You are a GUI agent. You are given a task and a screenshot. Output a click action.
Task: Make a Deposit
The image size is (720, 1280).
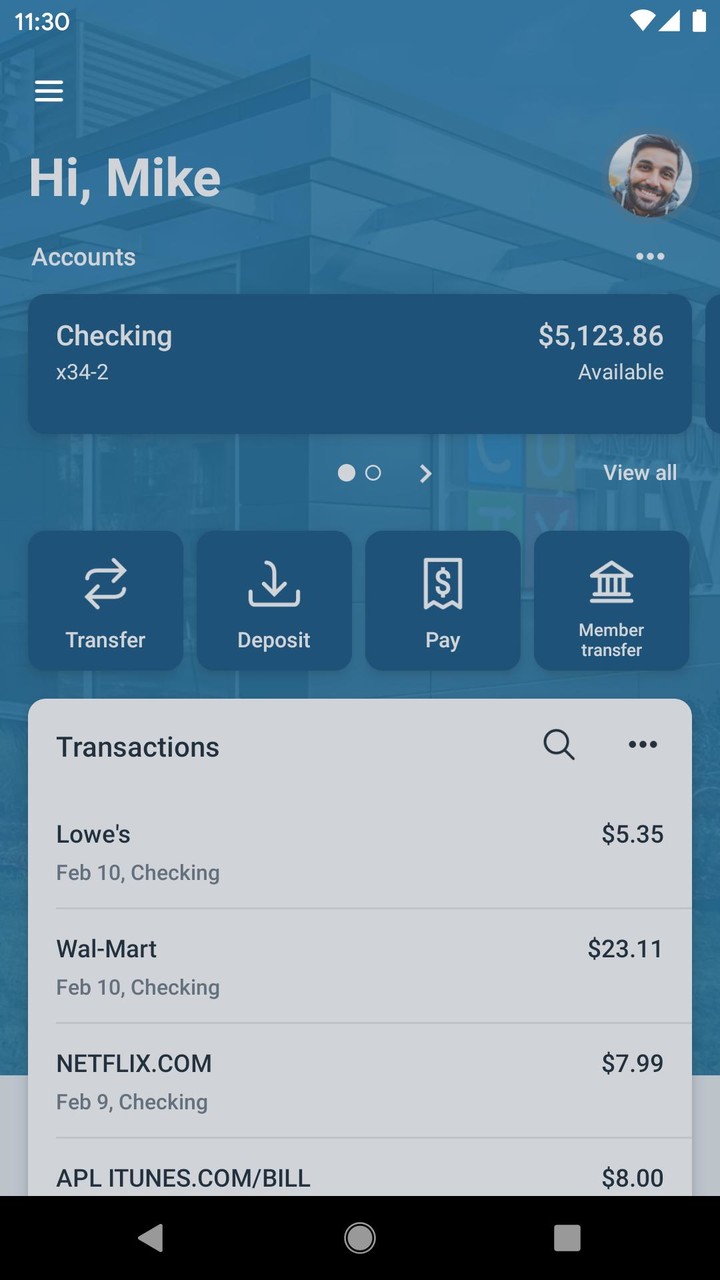pos(274,600)
